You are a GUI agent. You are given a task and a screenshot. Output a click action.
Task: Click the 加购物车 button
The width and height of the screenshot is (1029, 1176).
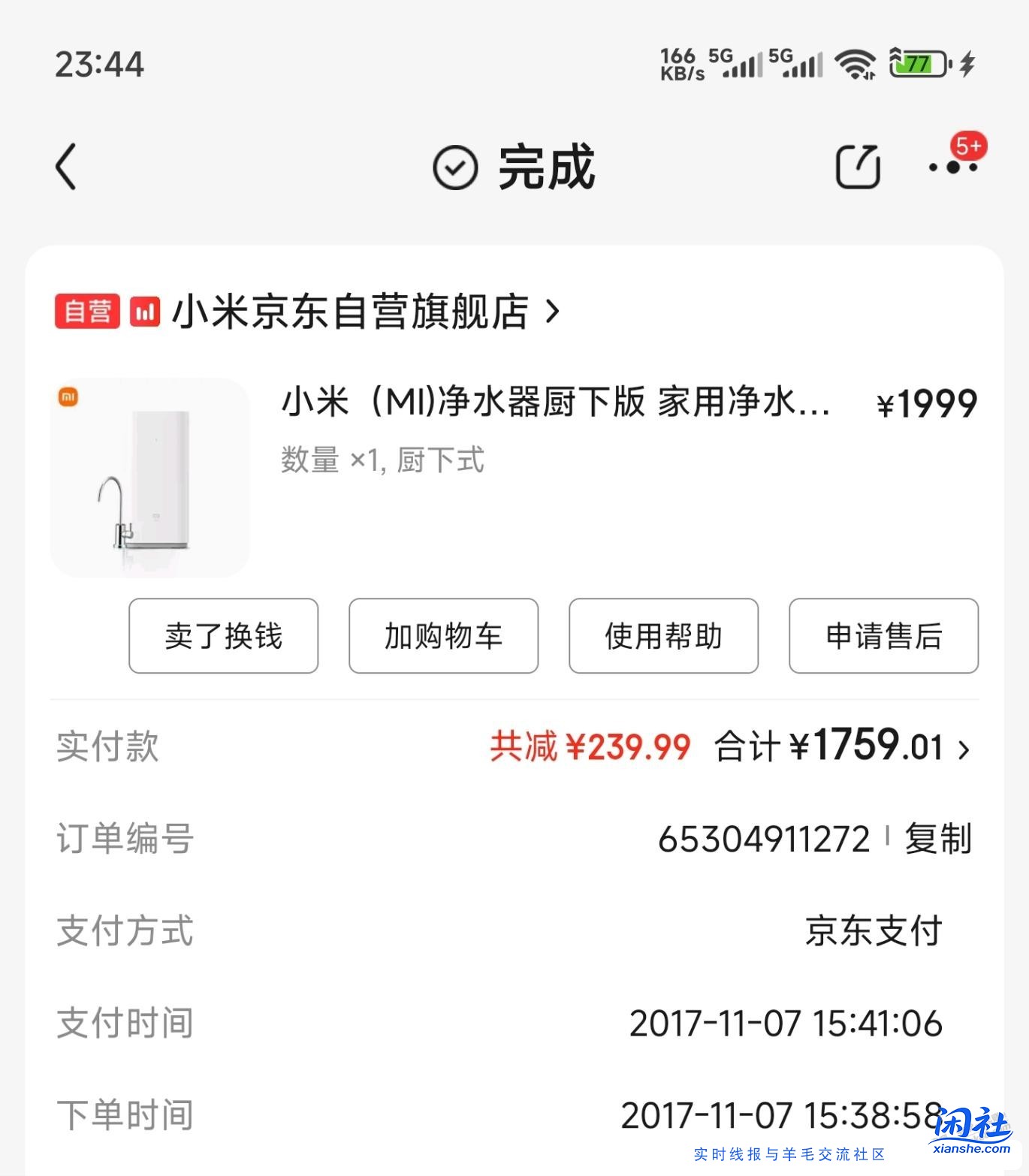click(442, 635)
